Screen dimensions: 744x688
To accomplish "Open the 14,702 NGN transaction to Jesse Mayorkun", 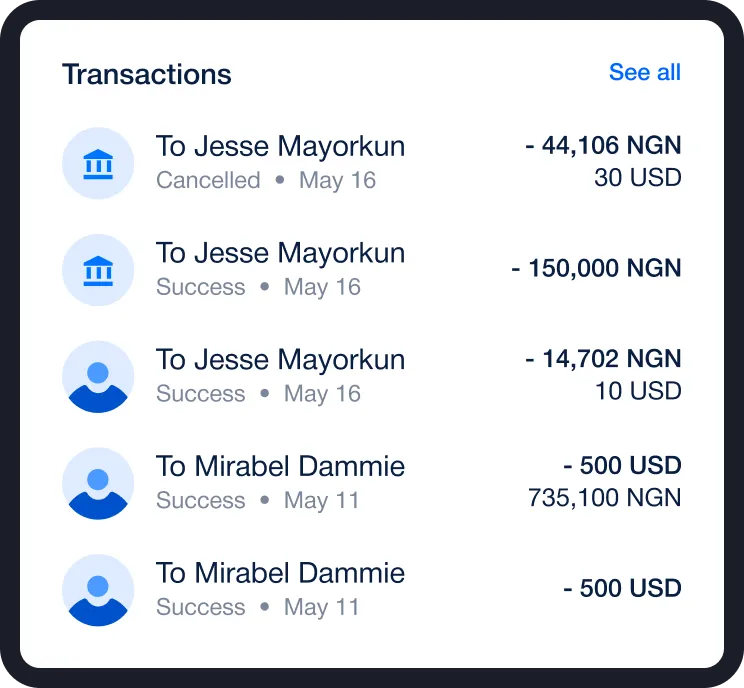I will [x=280, y=375].
